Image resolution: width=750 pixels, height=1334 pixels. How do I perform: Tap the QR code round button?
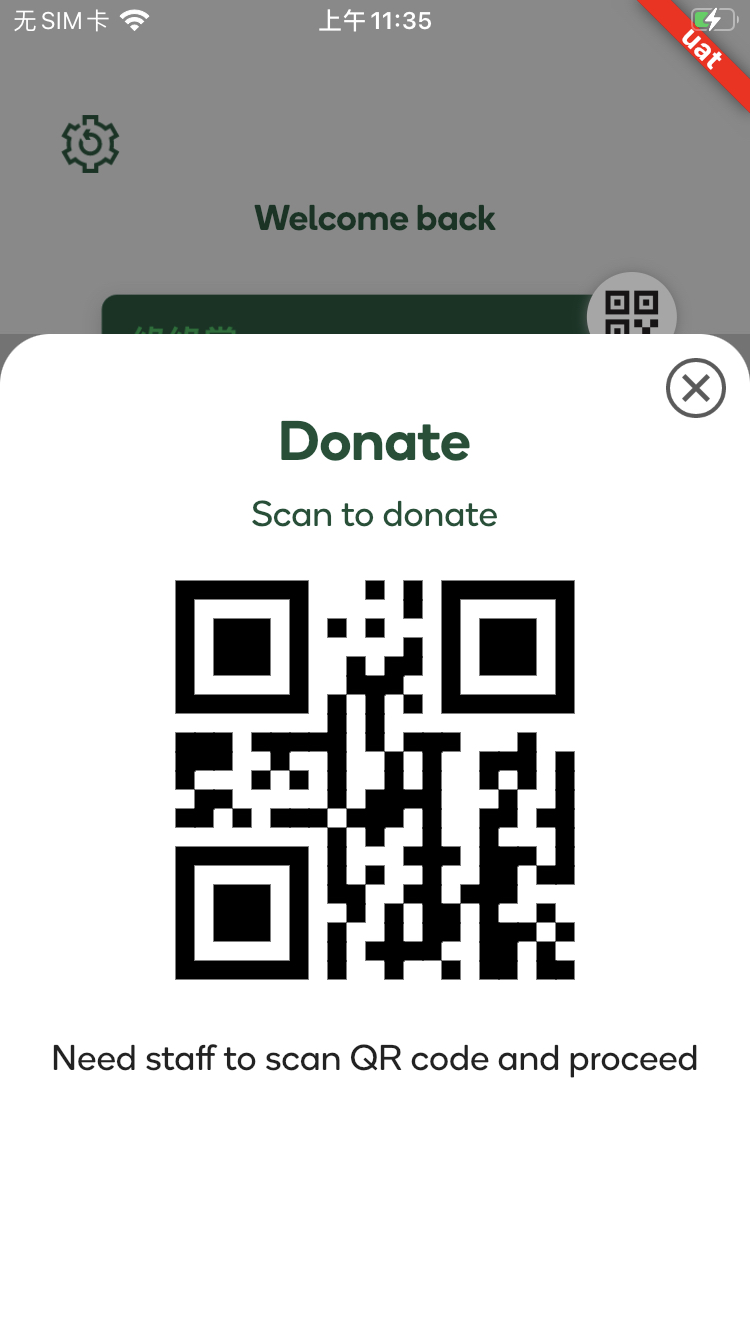632,312
